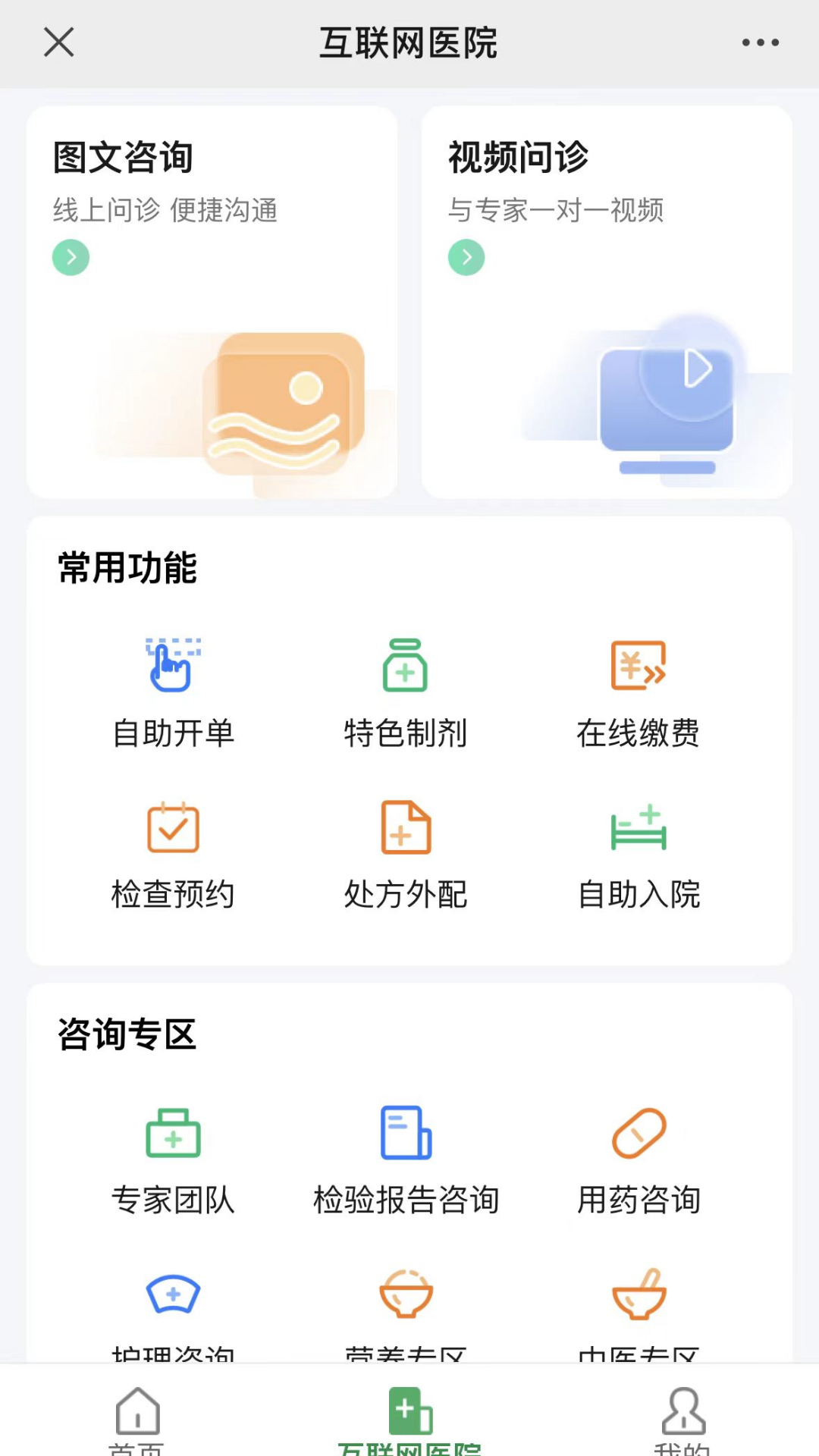Screen dimensions: 819x1456
Task: Close the 互联网医院 page
Action: point(58,42)
